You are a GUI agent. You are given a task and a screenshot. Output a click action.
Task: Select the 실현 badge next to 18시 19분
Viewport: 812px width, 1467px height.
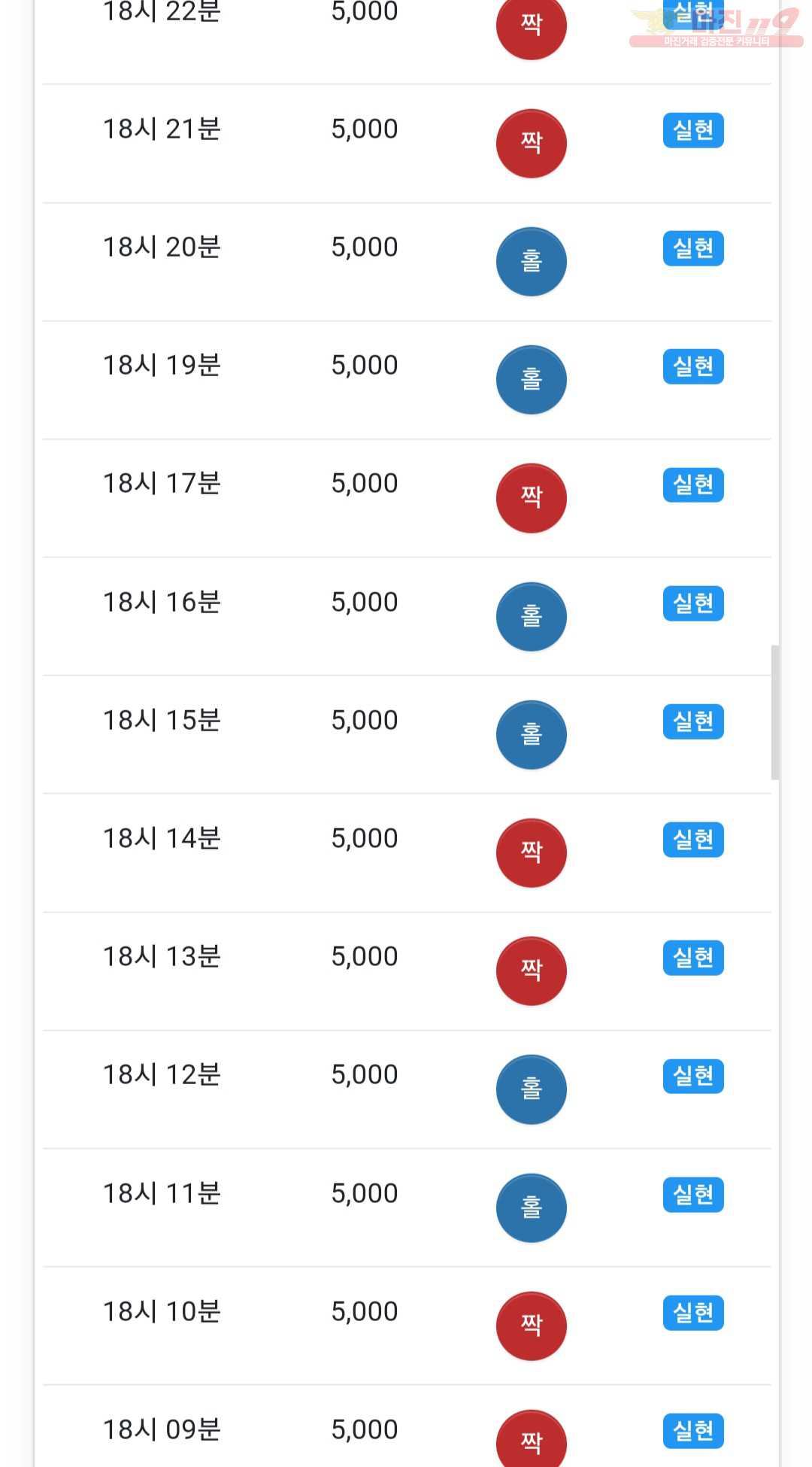pos(693,366)
